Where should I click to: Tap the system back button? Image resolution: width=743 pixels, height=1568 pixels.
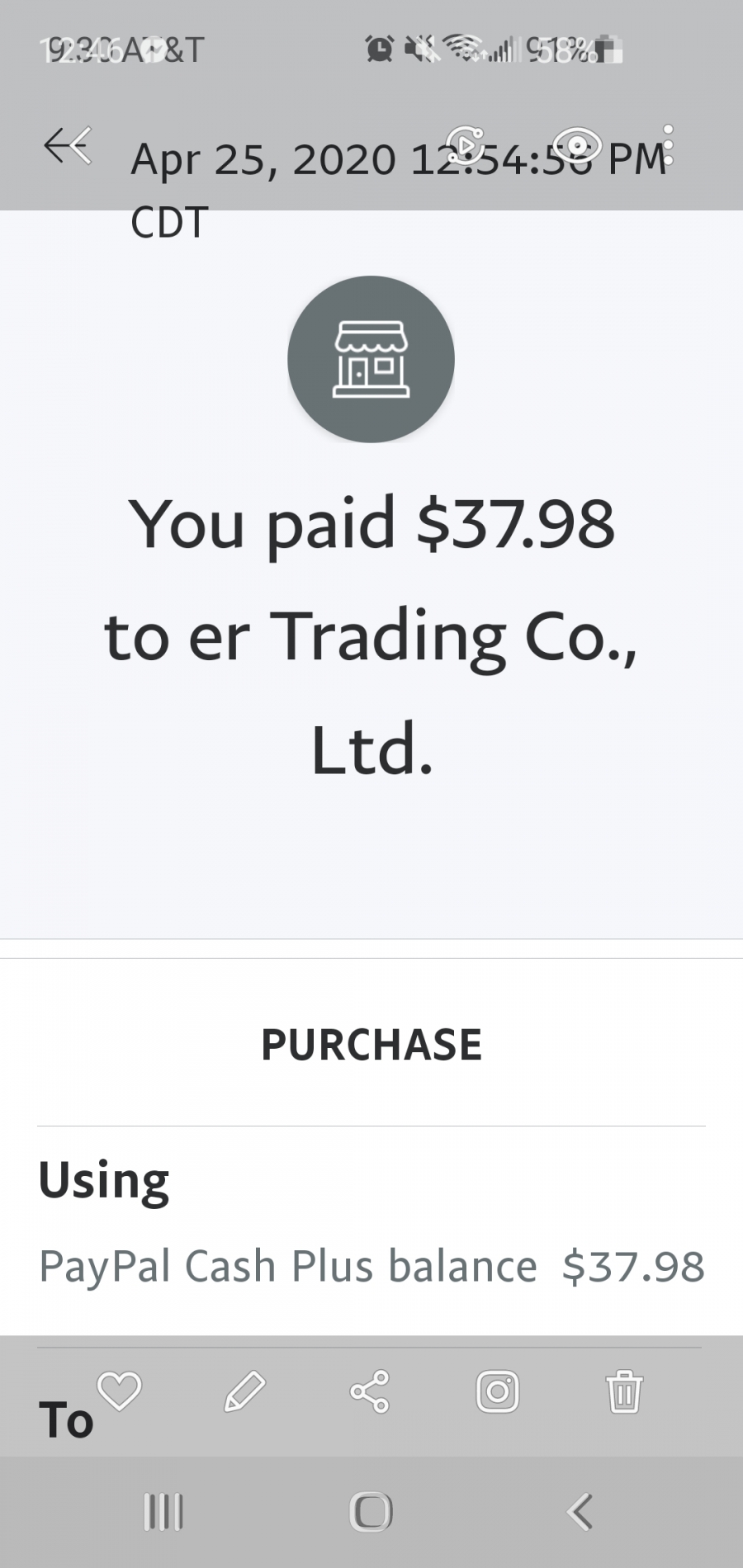coord(580,1512)
